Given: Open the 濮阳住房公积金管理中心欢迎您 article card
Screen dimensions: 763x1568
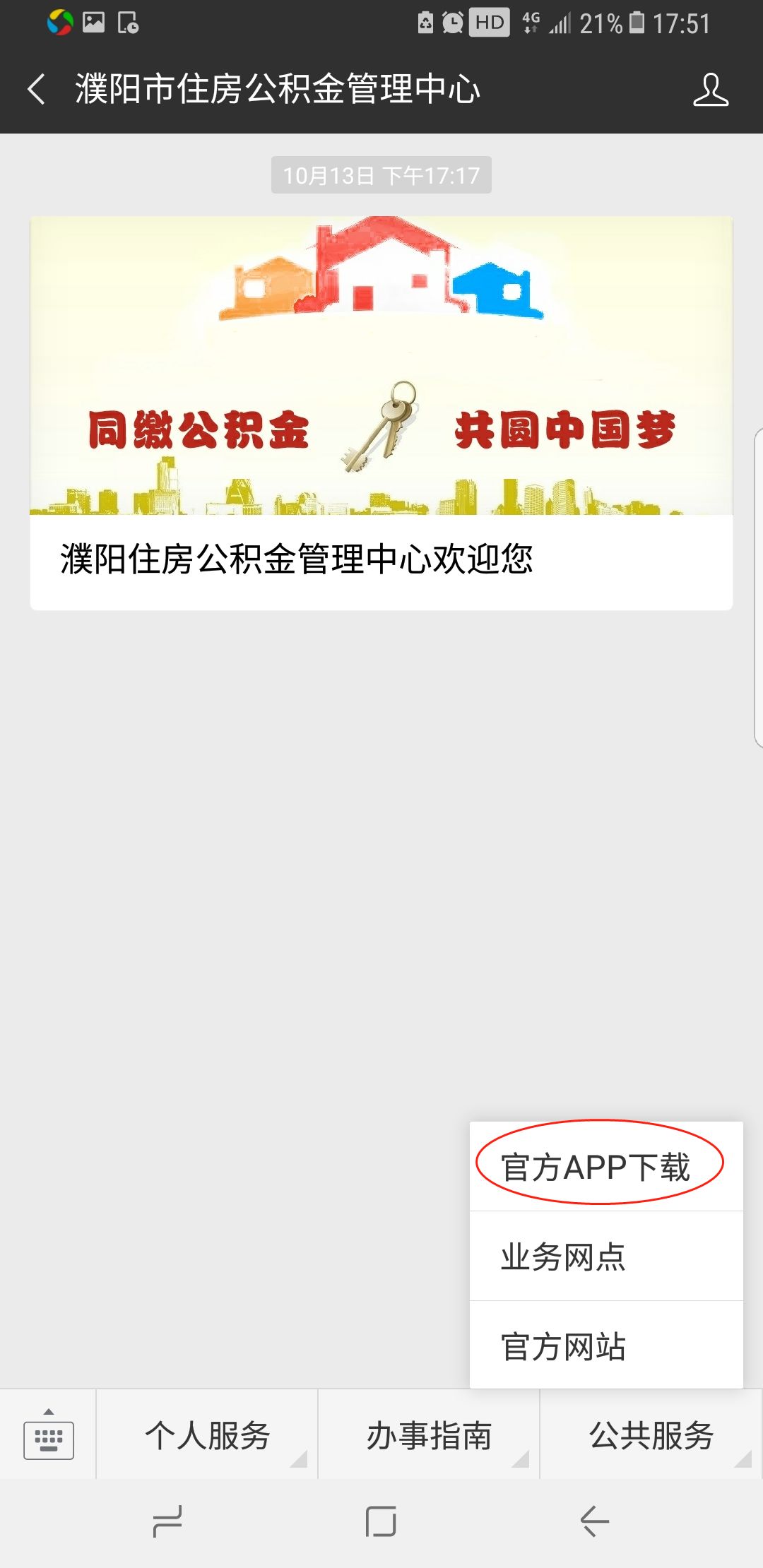Looking at the screenshot, I should pos(381,413).
